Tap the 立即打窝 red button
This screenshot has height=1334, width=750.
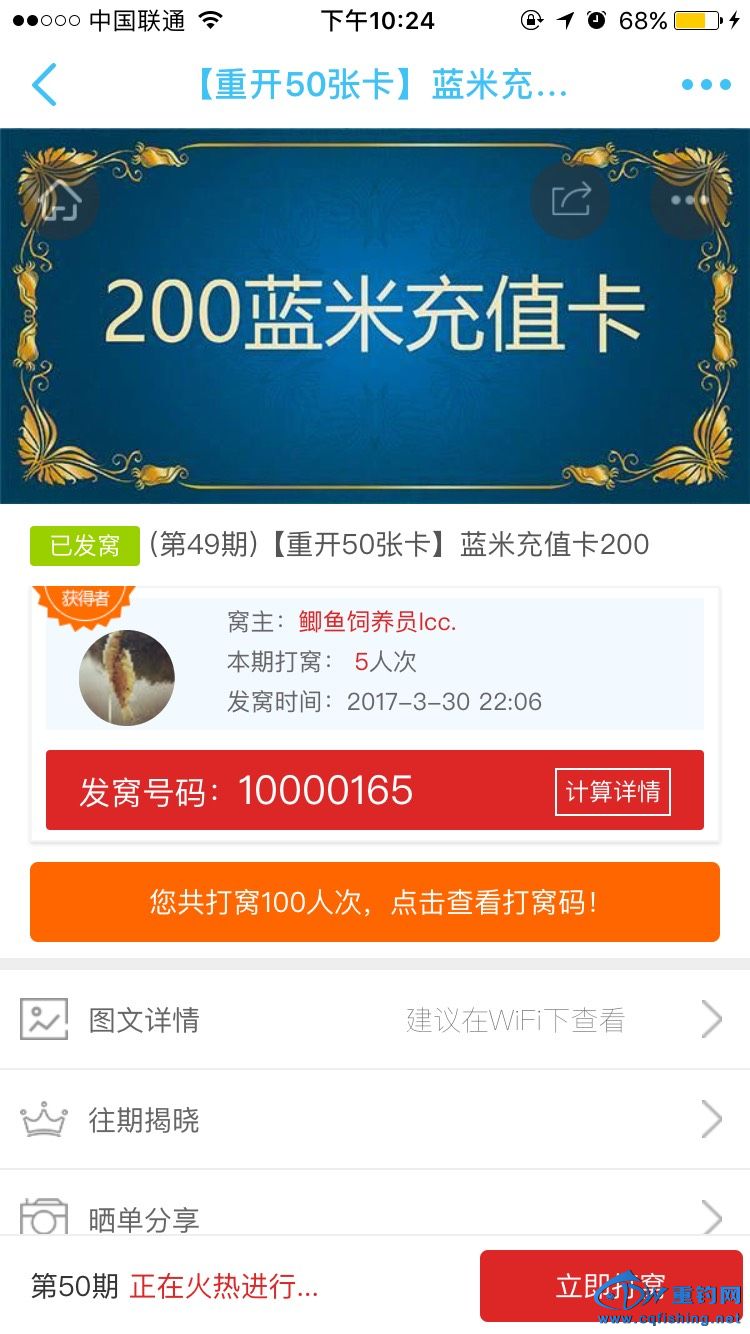[x=610, y=1285]
